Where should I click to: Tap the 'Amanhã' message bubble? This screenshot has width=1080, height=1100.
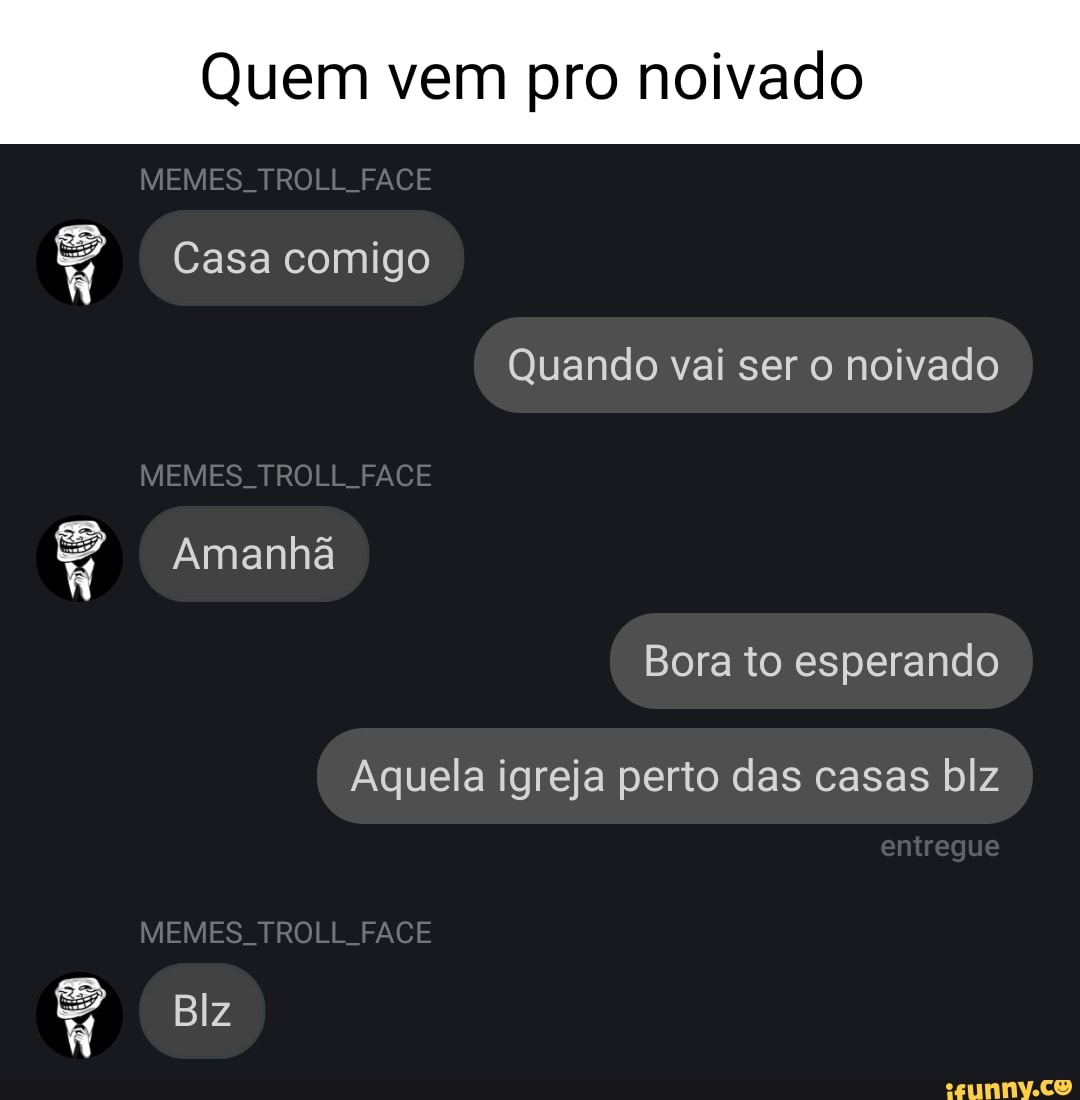coord(253,553)
